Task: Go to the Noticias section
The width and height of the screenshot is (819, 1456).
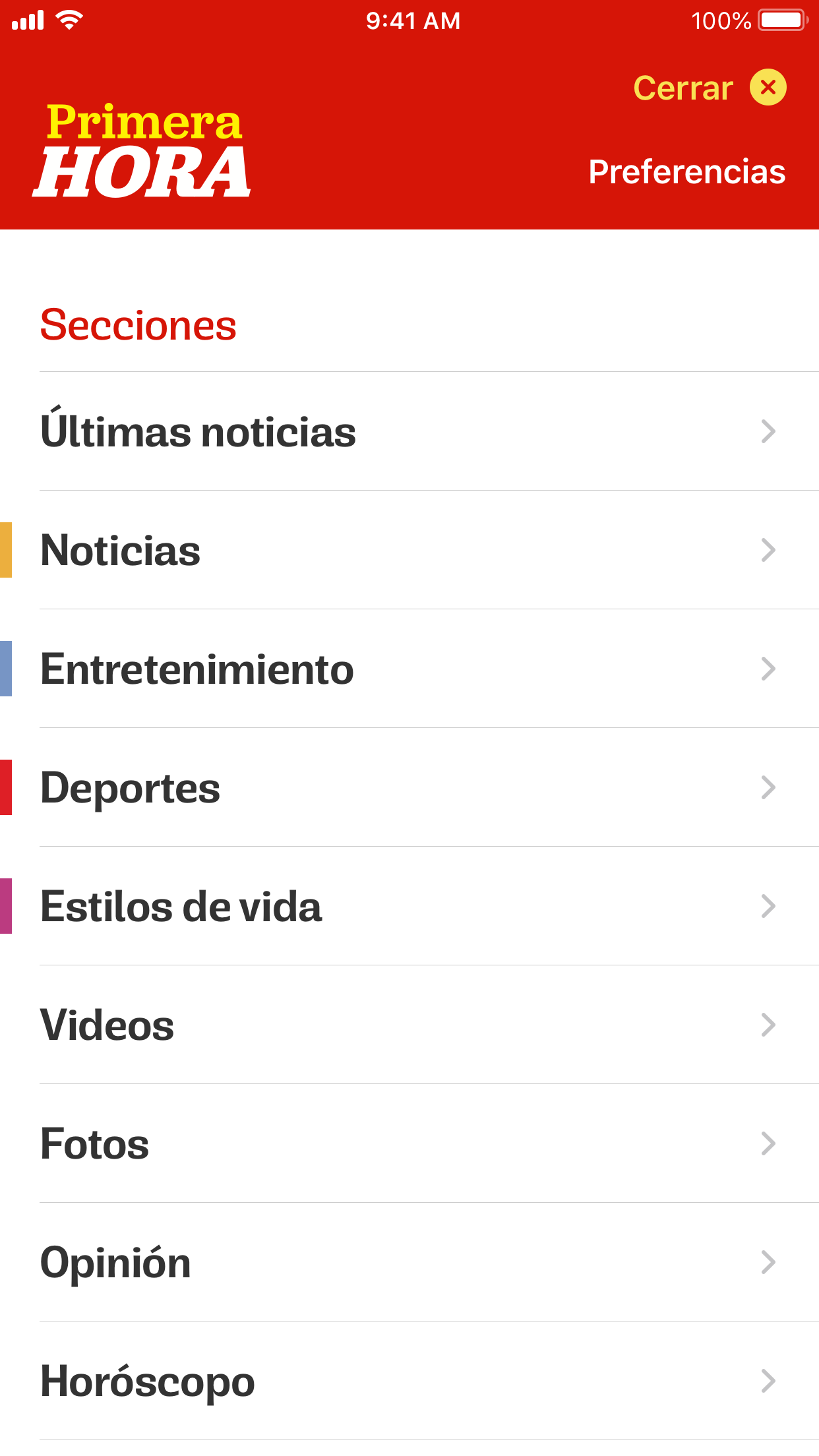Action: click(x=409, y=550)
